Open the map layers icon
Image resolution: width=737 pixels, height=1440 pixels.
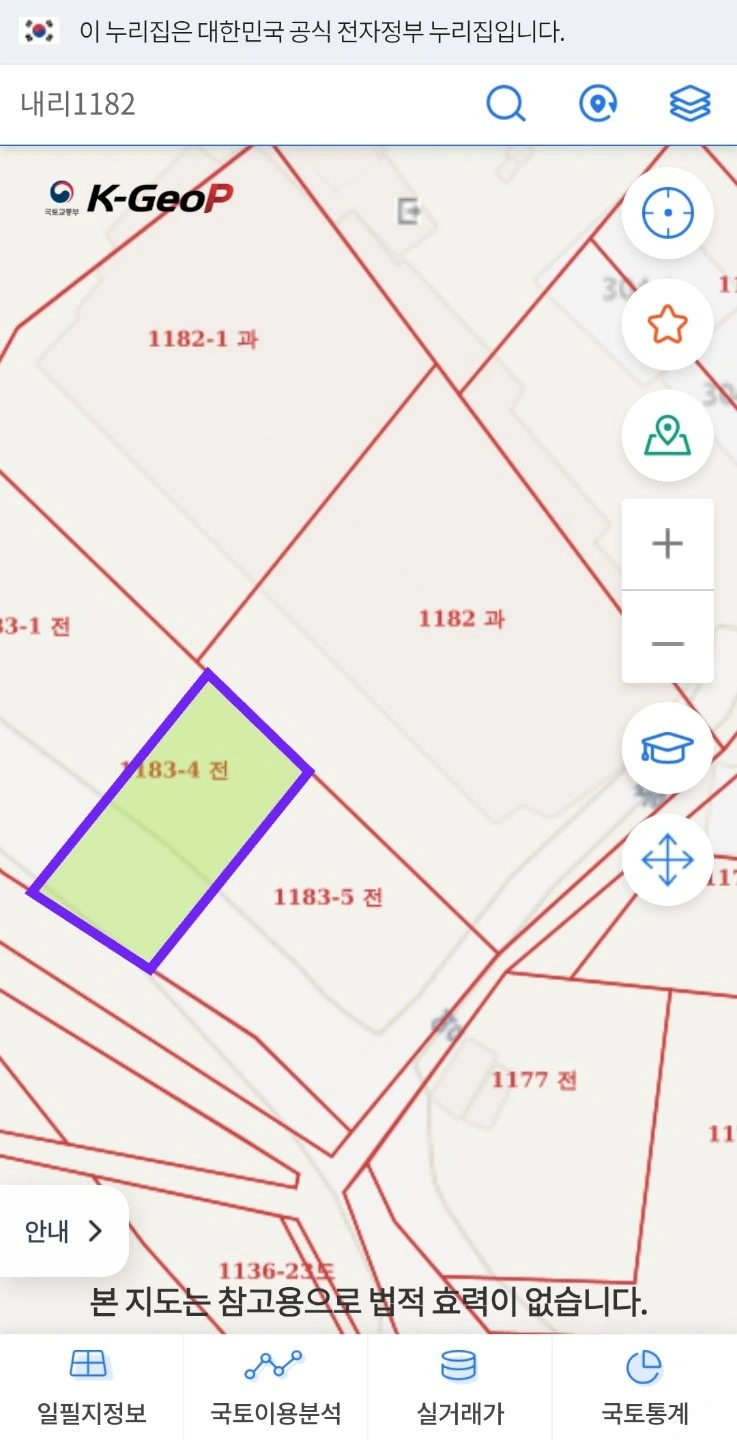point(690,104)
